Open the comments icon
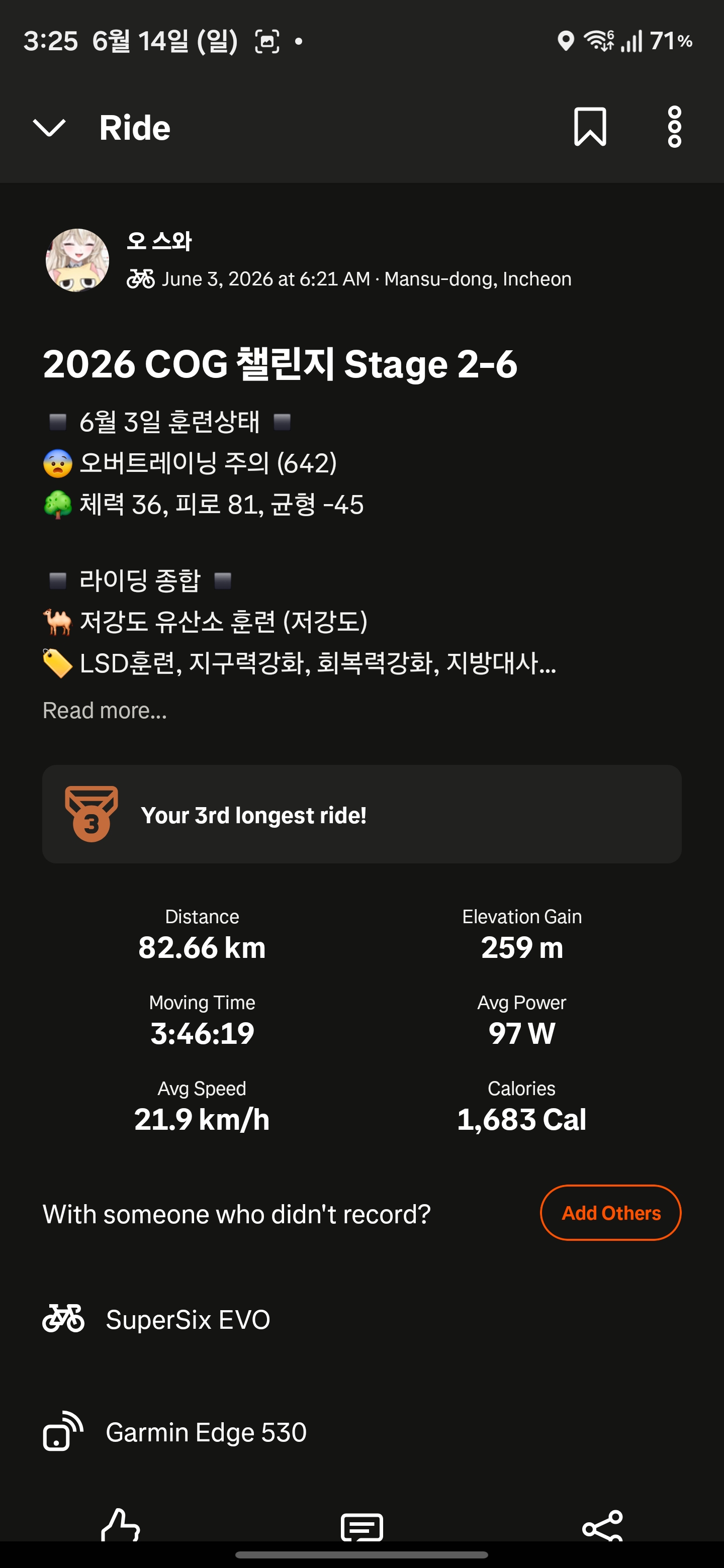Viewport: 724px width, 1568px height. coord(361,1527)
